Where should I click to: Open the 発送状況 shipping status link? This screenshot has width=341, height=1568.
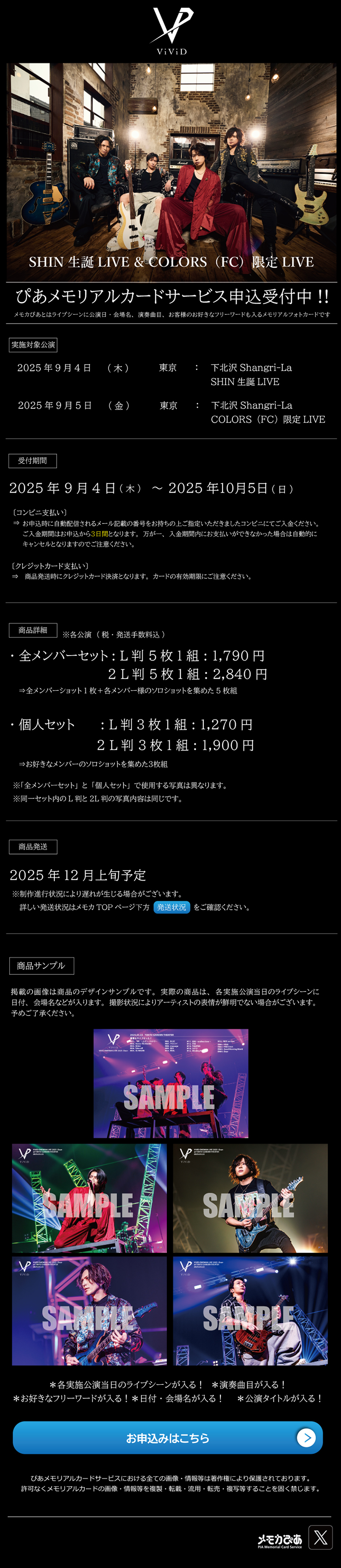coord(171,907)
